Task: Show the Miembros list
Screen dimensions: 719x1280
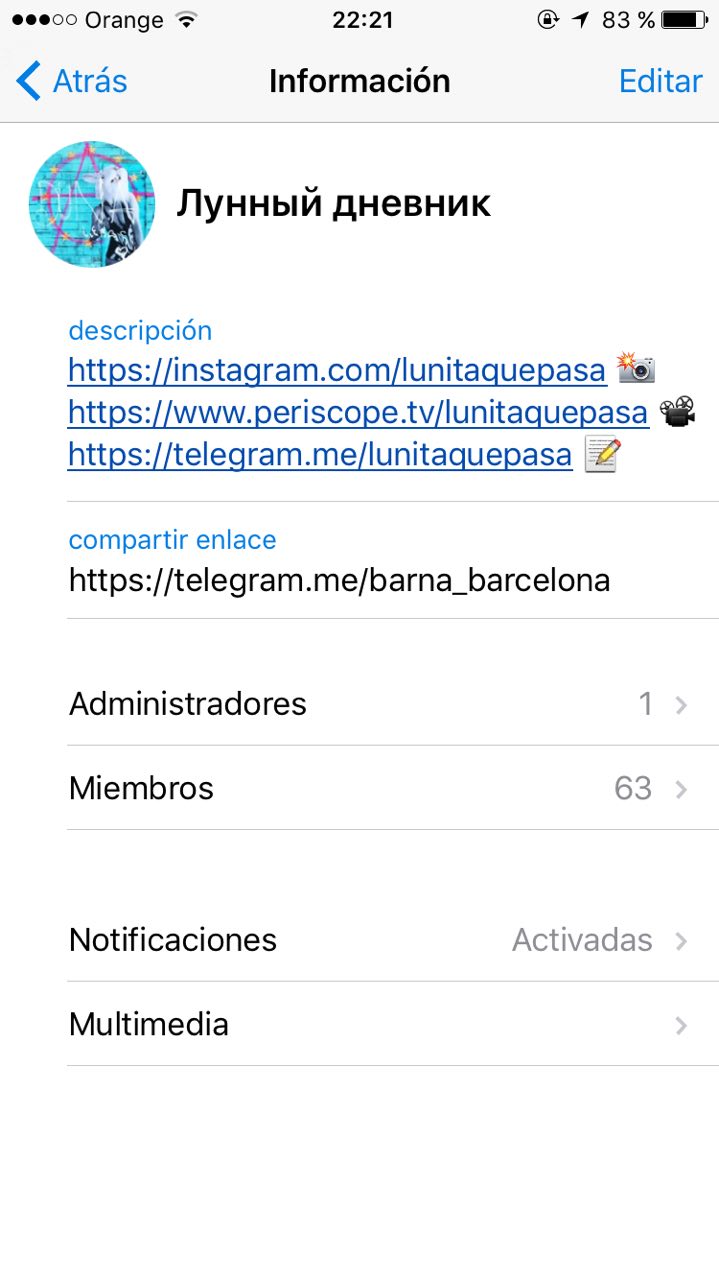Action: tap(380, 788)
